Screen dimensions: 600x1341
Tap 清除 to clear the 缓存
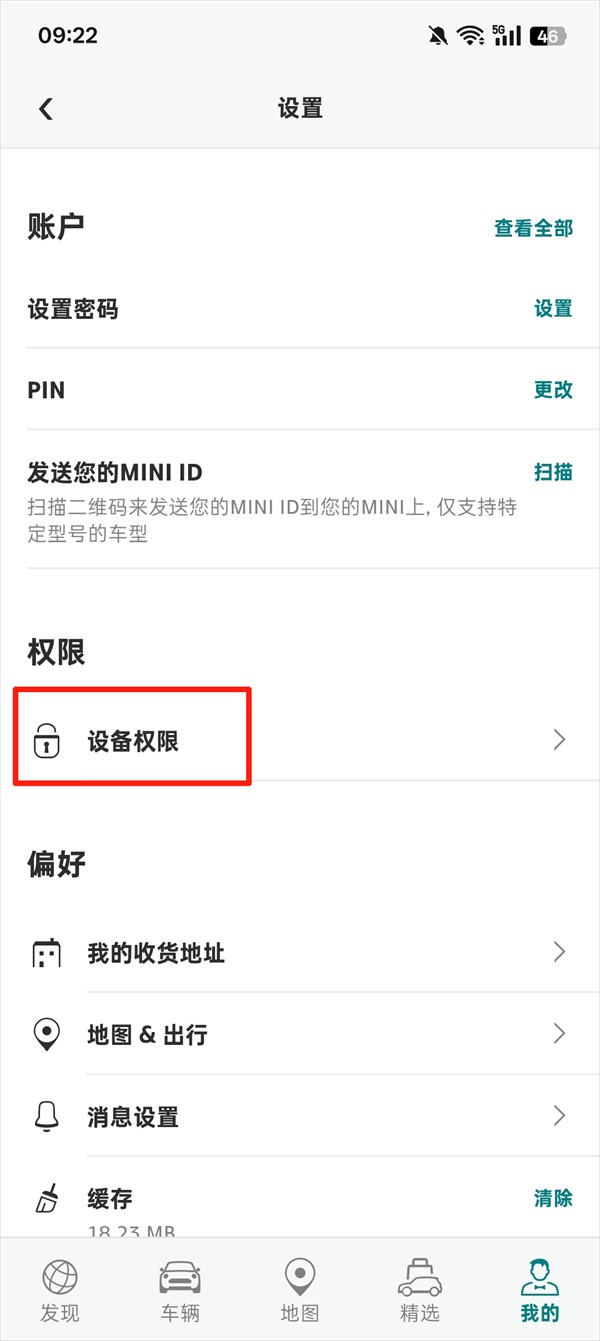click(x=552, y=1198)
